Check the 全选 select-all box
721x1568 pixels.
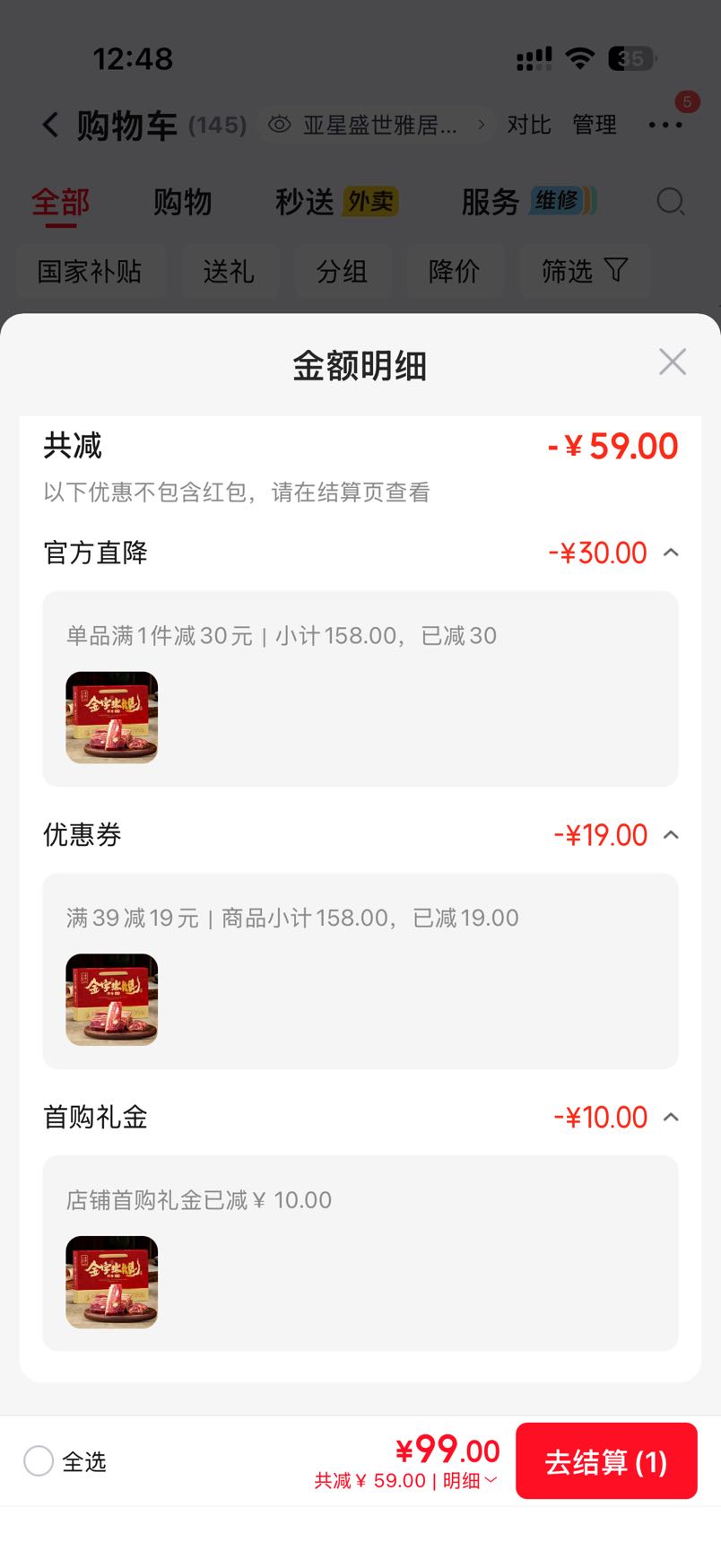[39, 1461]
